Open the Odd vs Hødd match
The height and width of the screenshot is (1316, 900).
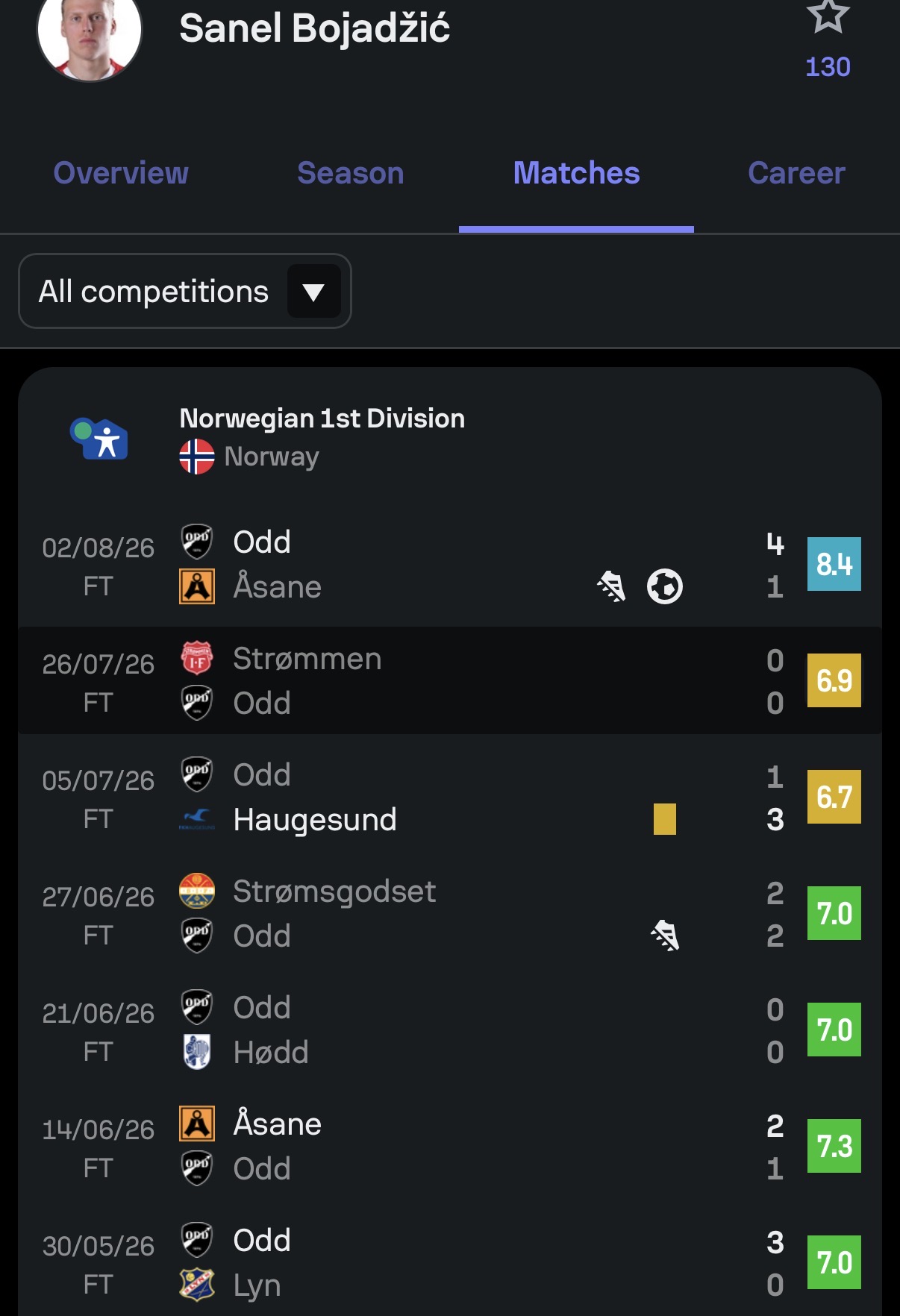click(450, 1030)
